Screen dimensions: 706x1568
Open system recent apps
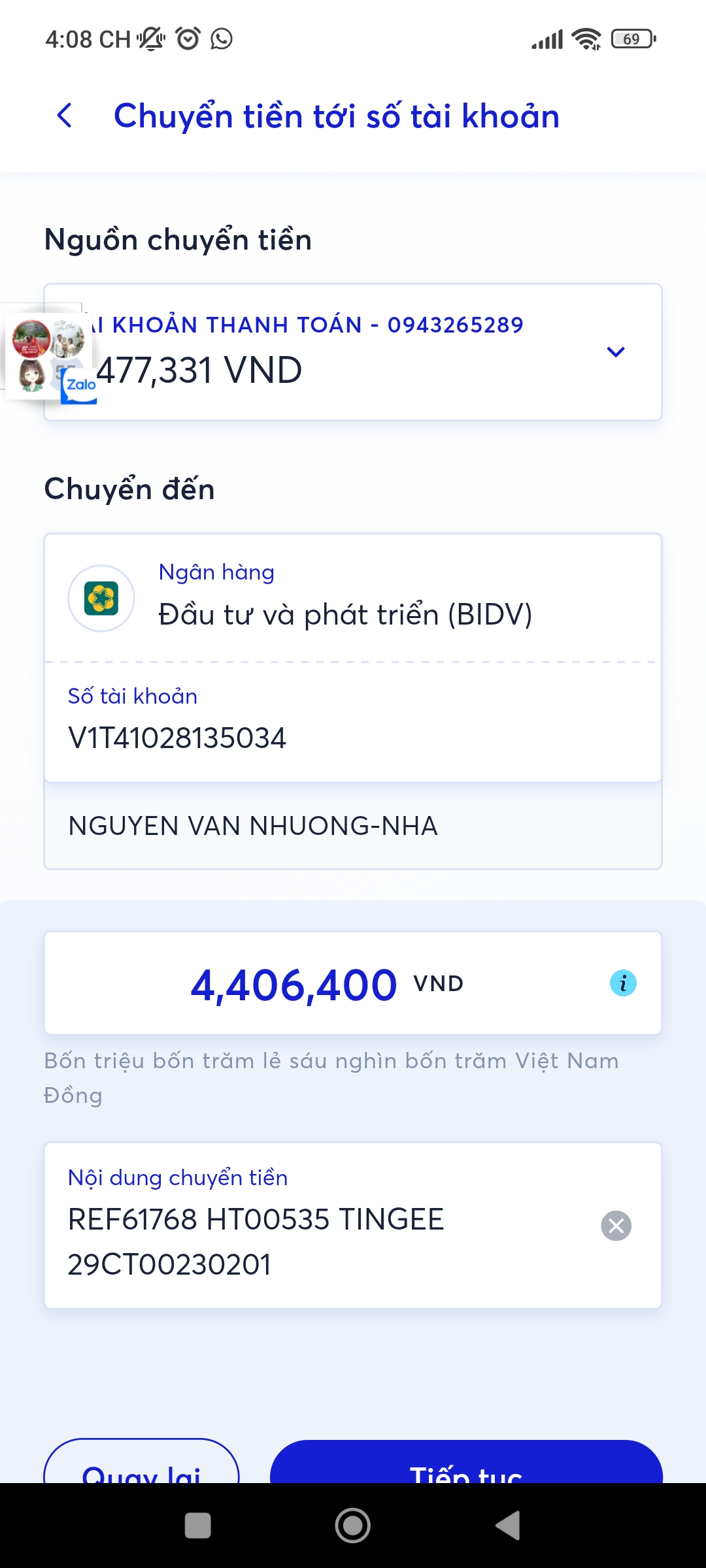(197, 1526)
